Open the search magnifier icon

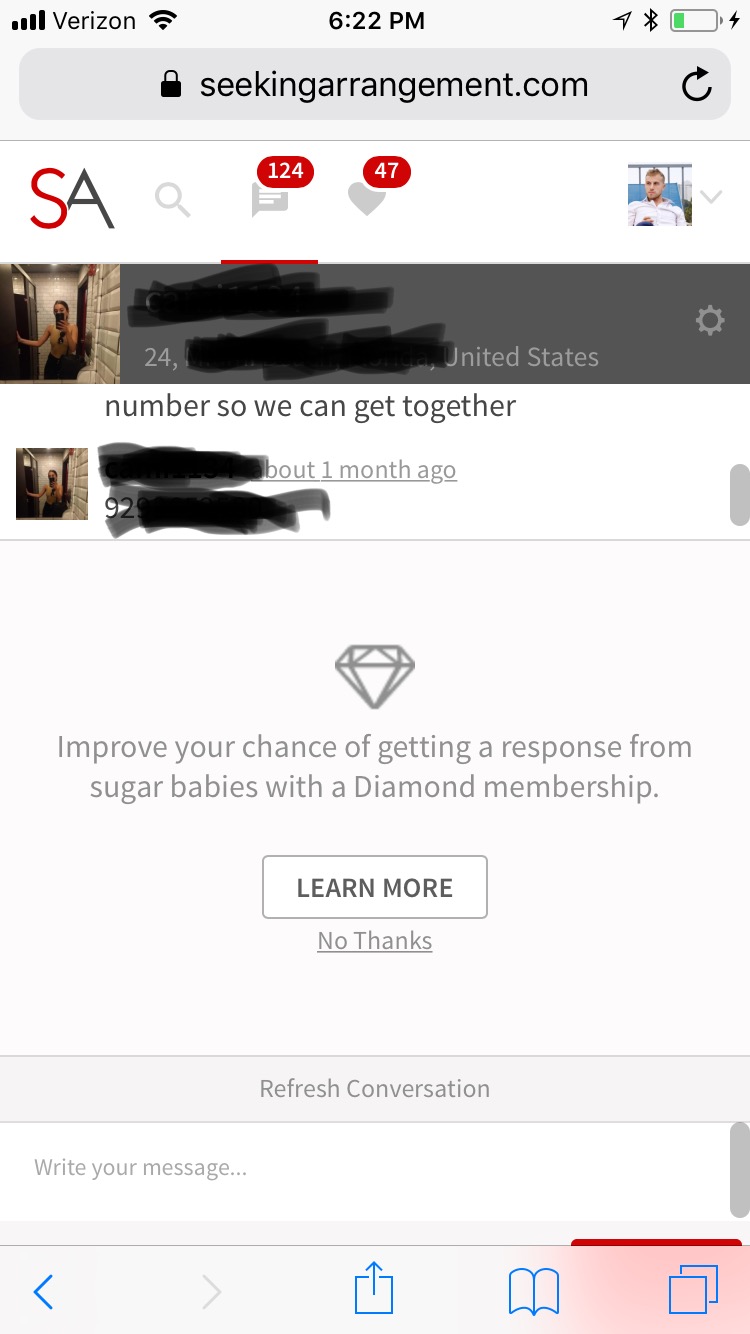173,200
